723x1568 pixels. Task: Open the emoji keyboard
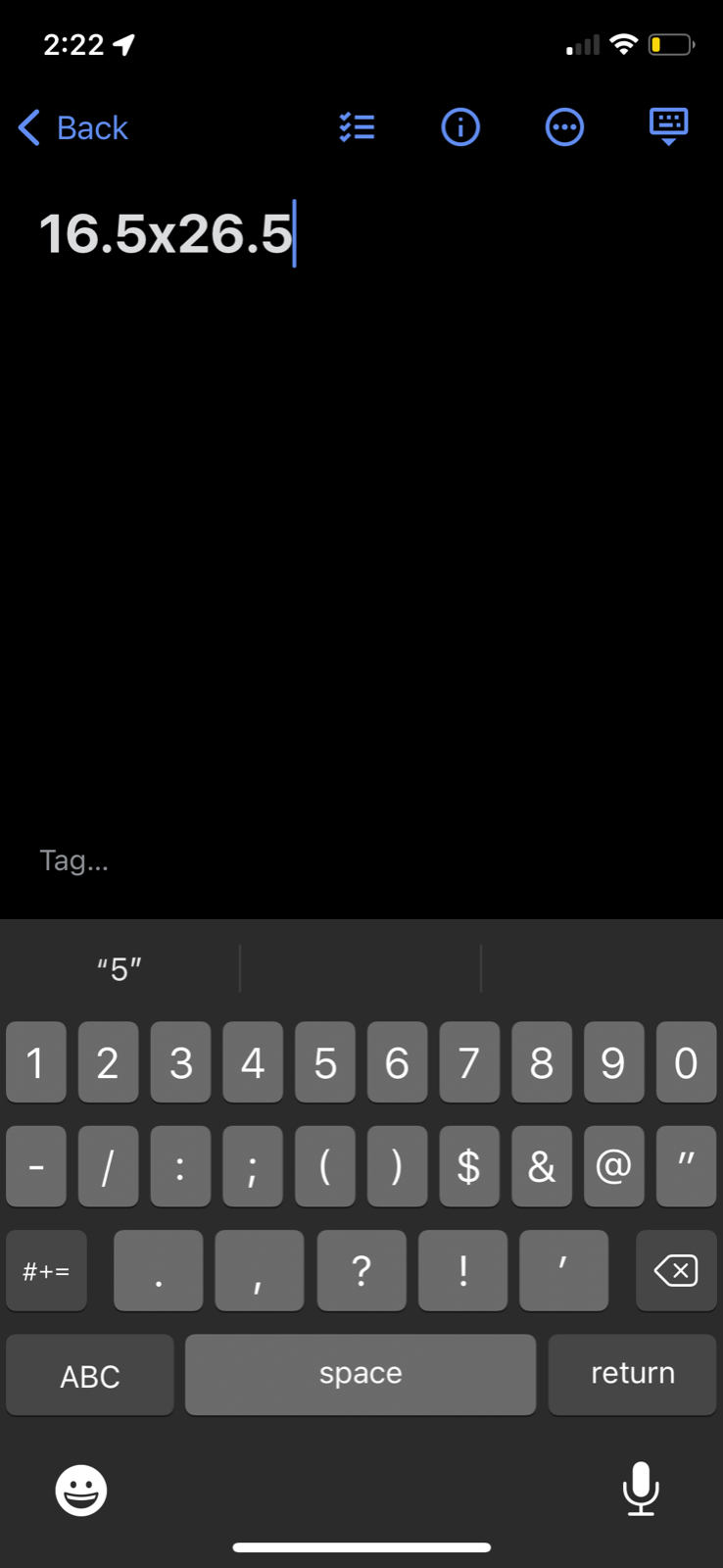pos(81,1491)
